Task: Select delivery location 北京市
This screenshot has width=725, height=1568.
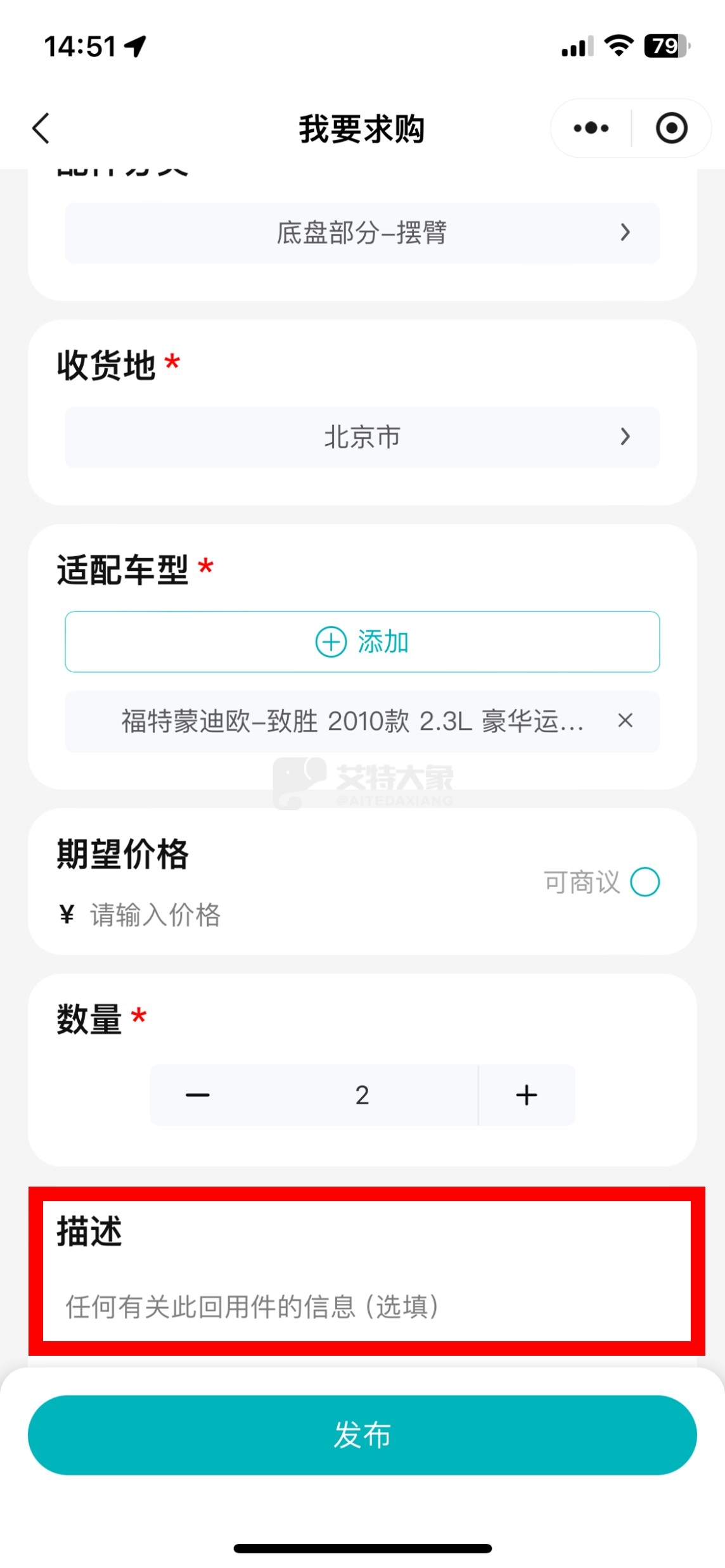Action: 362,437
